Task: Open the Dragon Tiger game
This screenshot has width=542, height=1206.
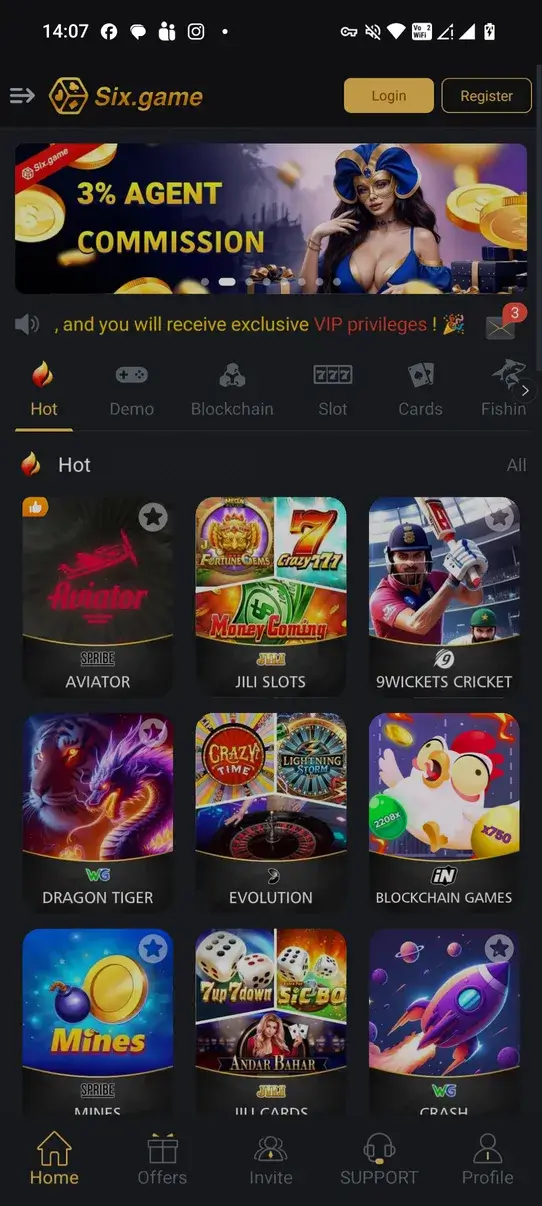Action: click(x=98, y=813)
